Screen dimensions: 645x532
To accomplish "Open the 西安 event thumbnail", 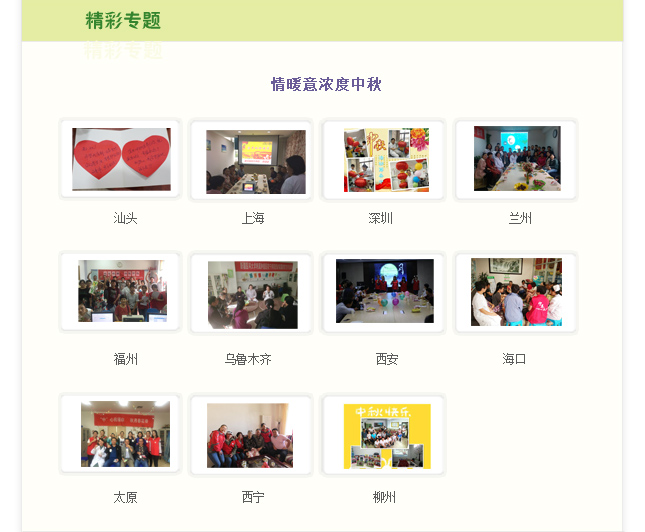I will coord(385,291).
